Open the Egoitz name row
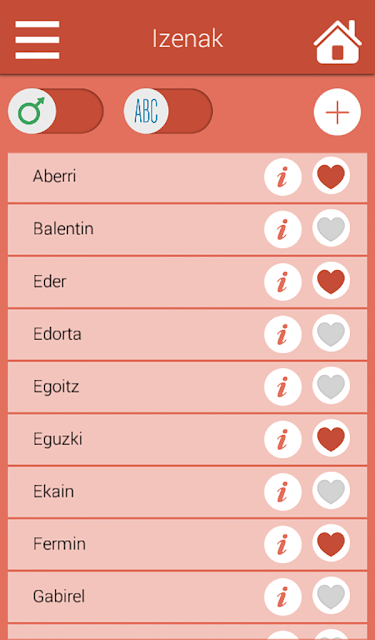 (187, 387)
